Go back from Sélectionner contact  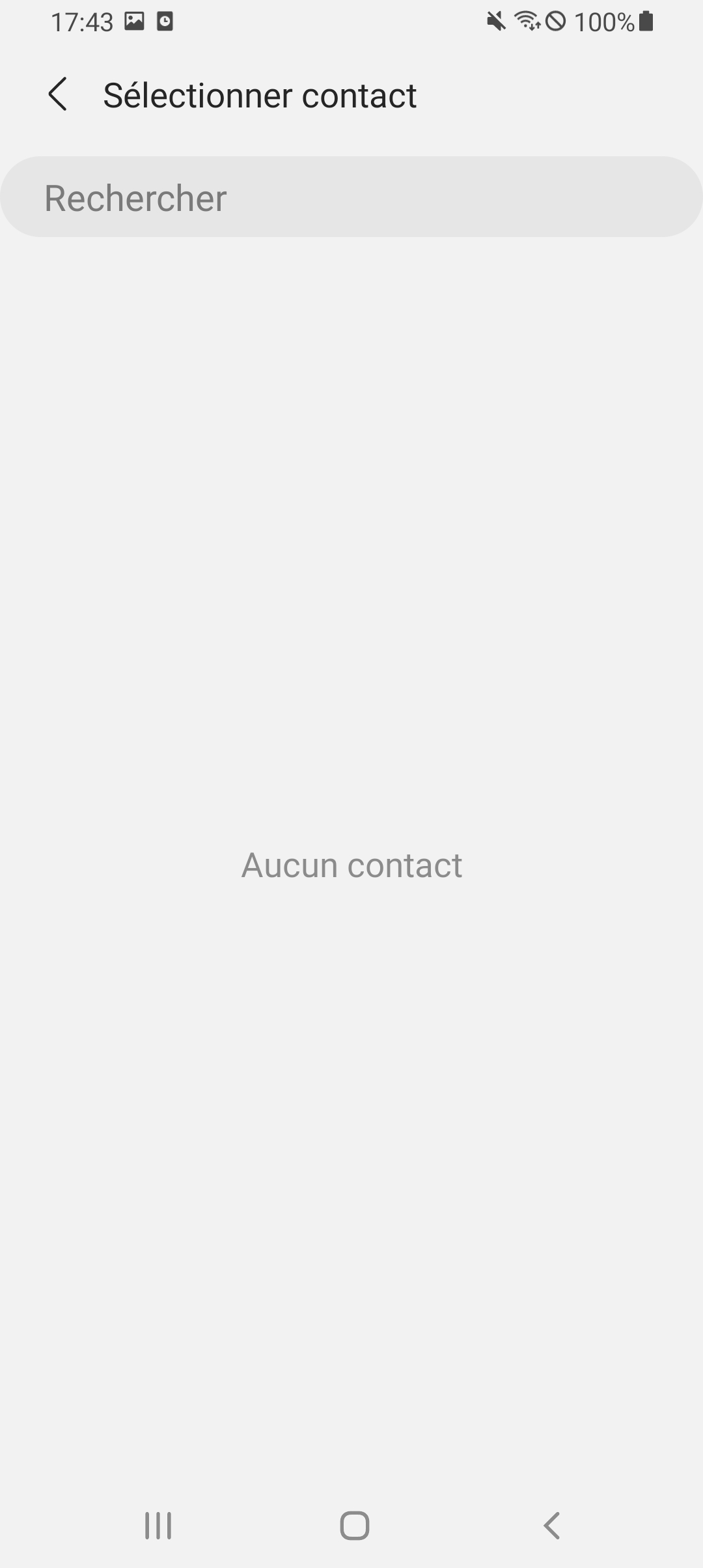57,94
